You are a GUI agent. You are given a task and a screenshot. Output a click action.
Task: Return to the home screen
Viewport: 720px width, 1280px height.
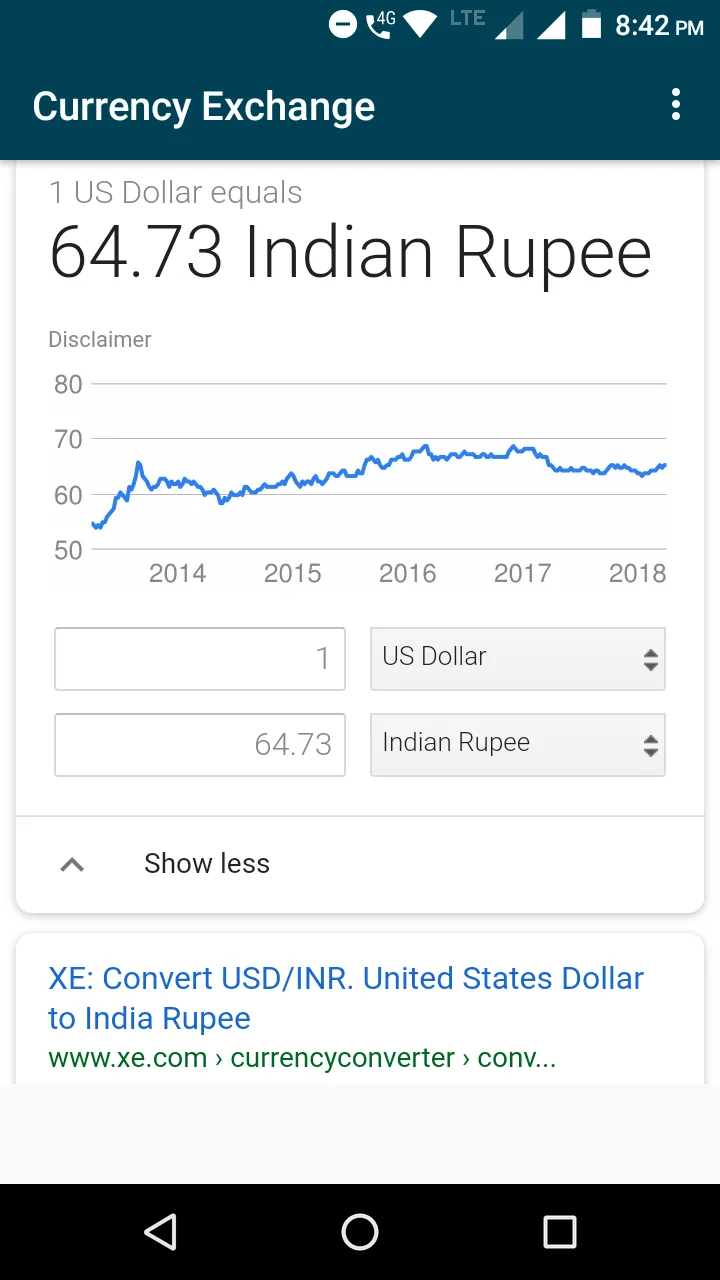(360, 1232)
